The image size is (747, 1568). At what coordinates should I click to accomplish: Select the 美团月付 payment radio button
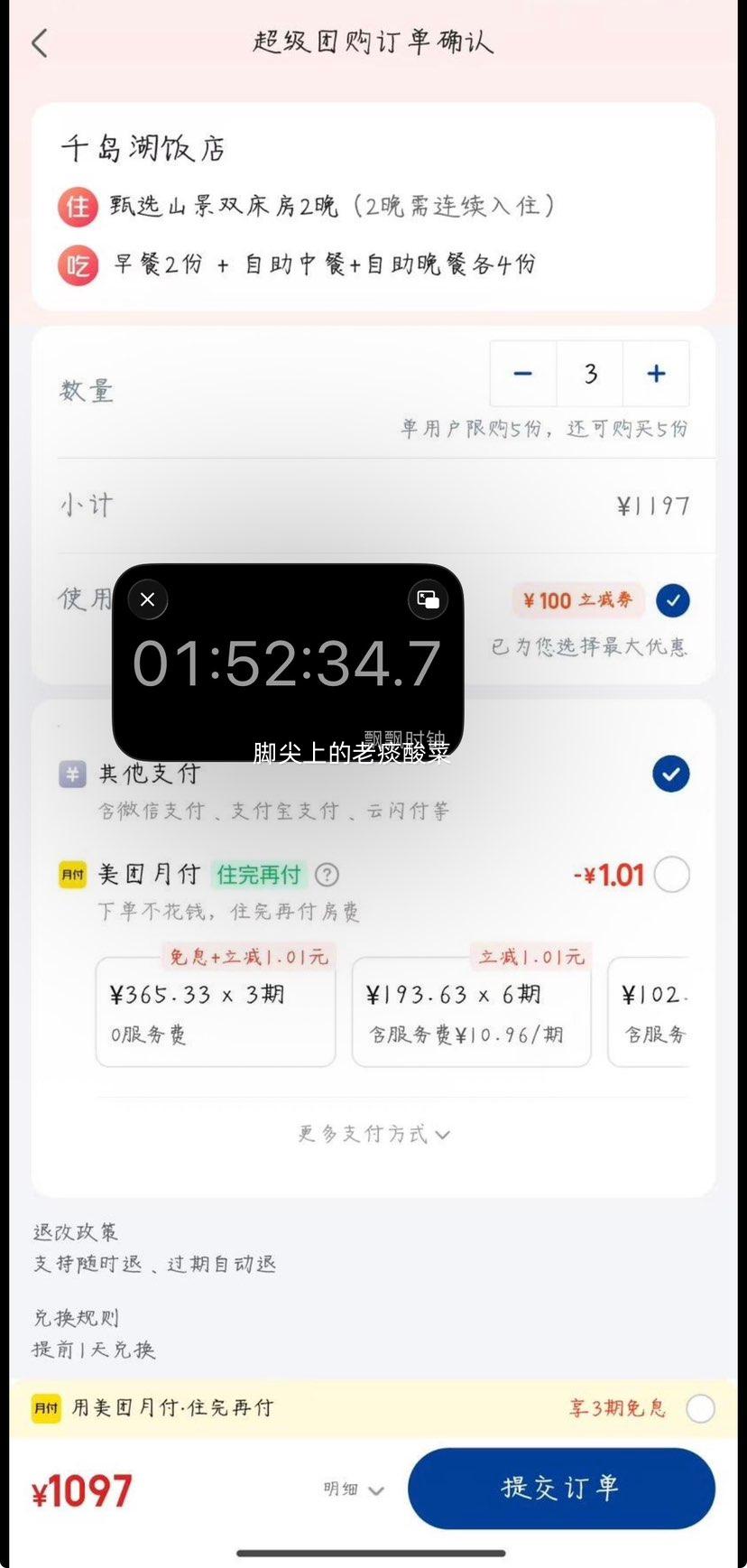click(671, 875)
